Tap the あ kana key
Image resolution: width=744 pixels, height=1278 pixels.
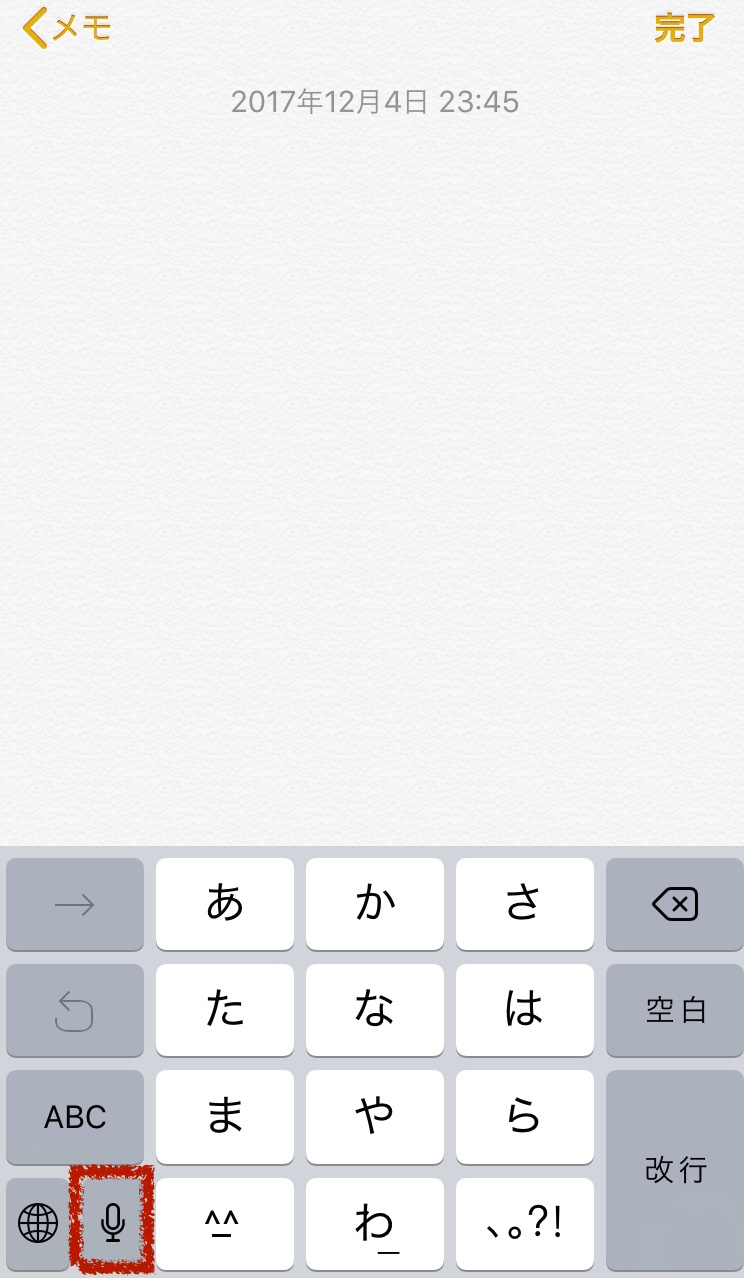pyautogui.click(x=224, y=904)
